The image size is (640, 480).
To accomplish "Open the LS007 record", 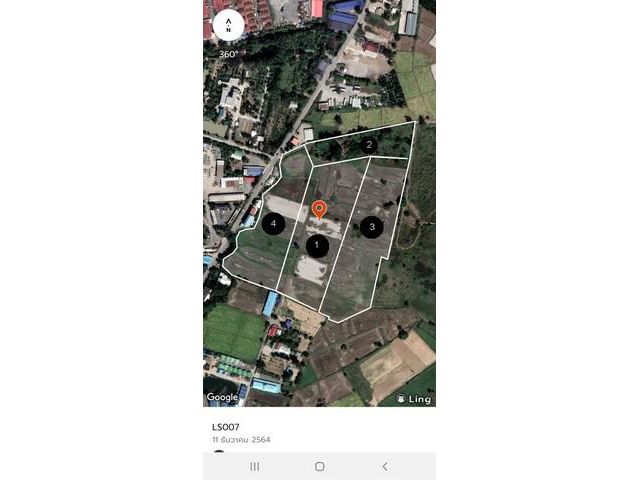I will click(x=226, y=427).
